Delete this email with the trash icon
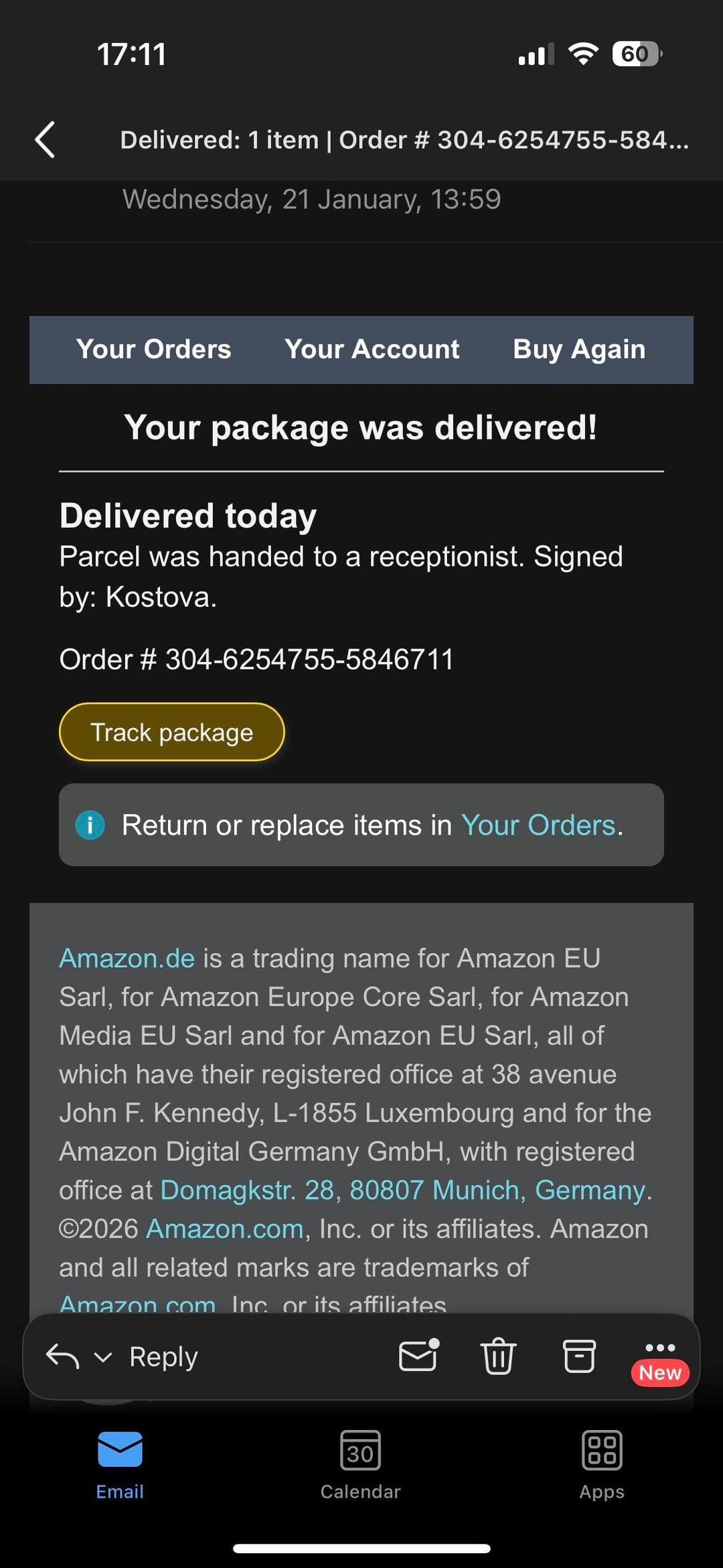The width and height of the screenshot is (723, 1568). [499, 1357]
